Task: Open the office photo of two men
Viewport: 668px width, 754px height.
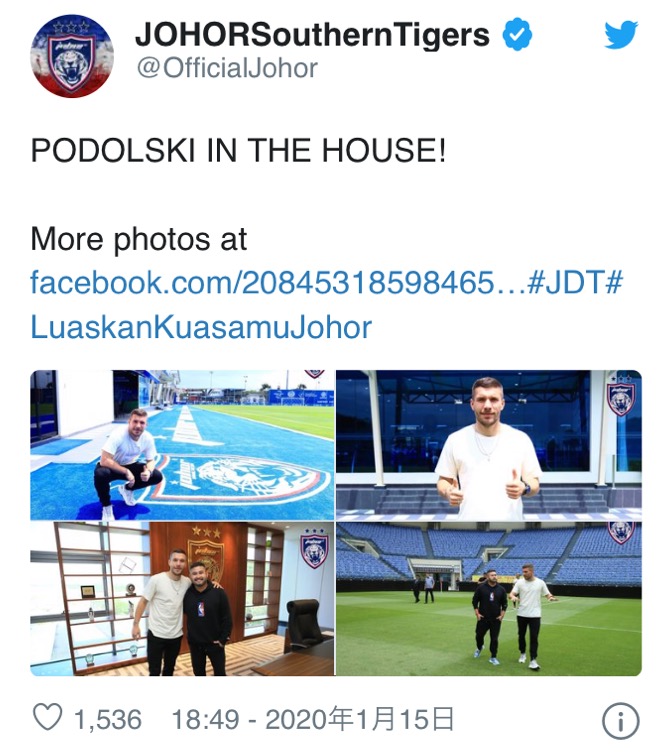Action: pyautogui.click(x=182, y=599)
